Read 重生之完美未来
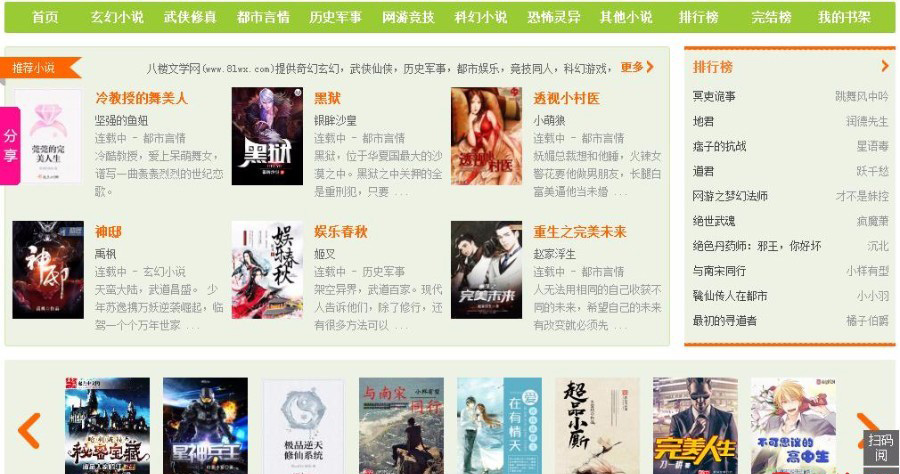The height and width of the screenshot is (474, 900). pyautogui.click(x=580, y=232)
